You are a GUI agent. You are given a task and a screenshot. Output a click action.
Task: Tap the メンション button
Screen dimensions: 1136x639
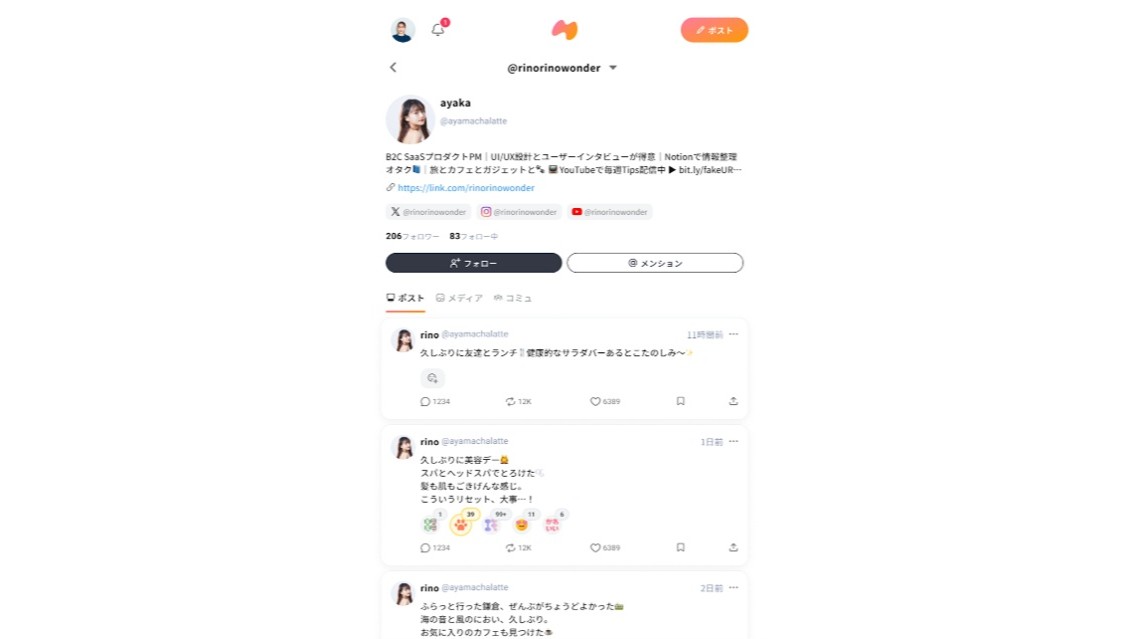tap(655, 263)
